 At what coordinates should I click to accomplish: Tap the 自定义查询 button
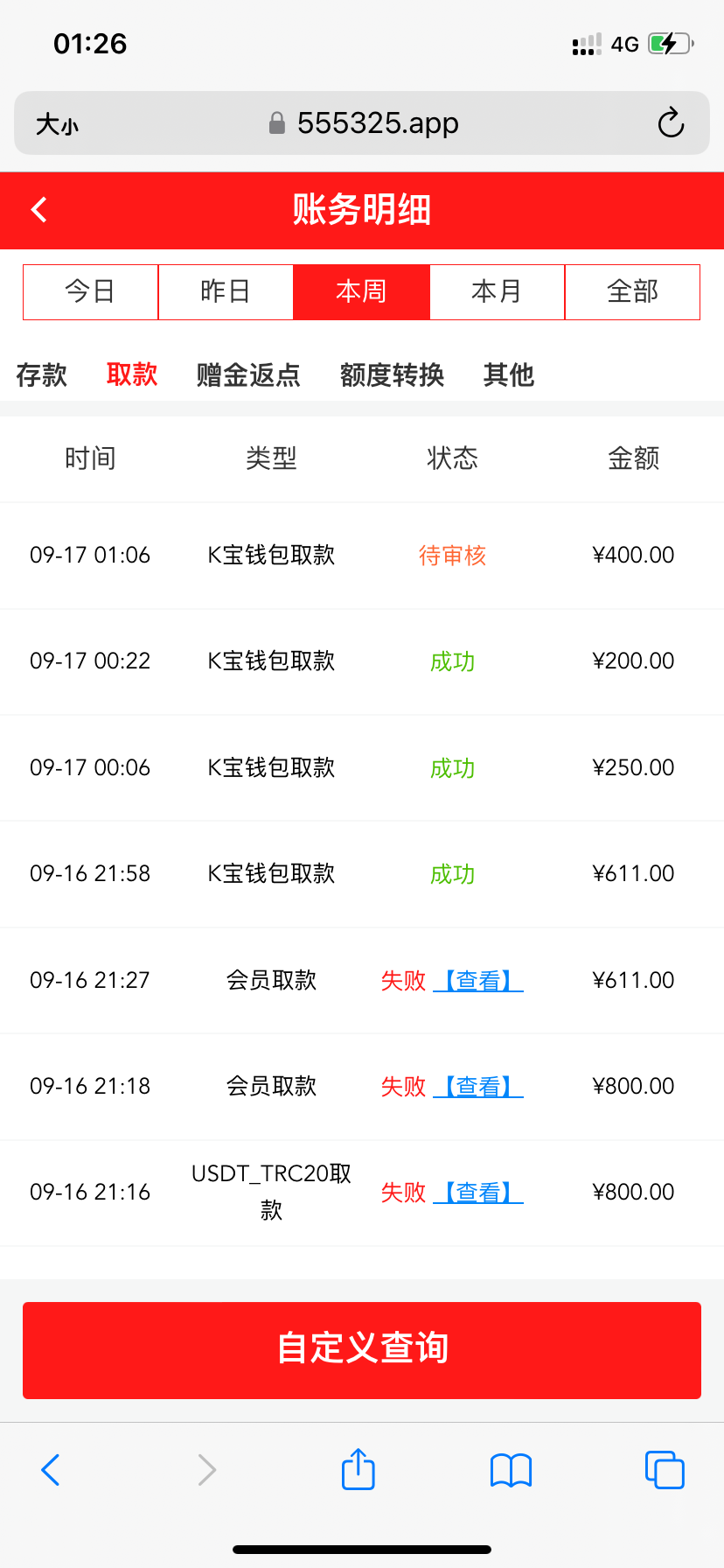[362, 1349]
